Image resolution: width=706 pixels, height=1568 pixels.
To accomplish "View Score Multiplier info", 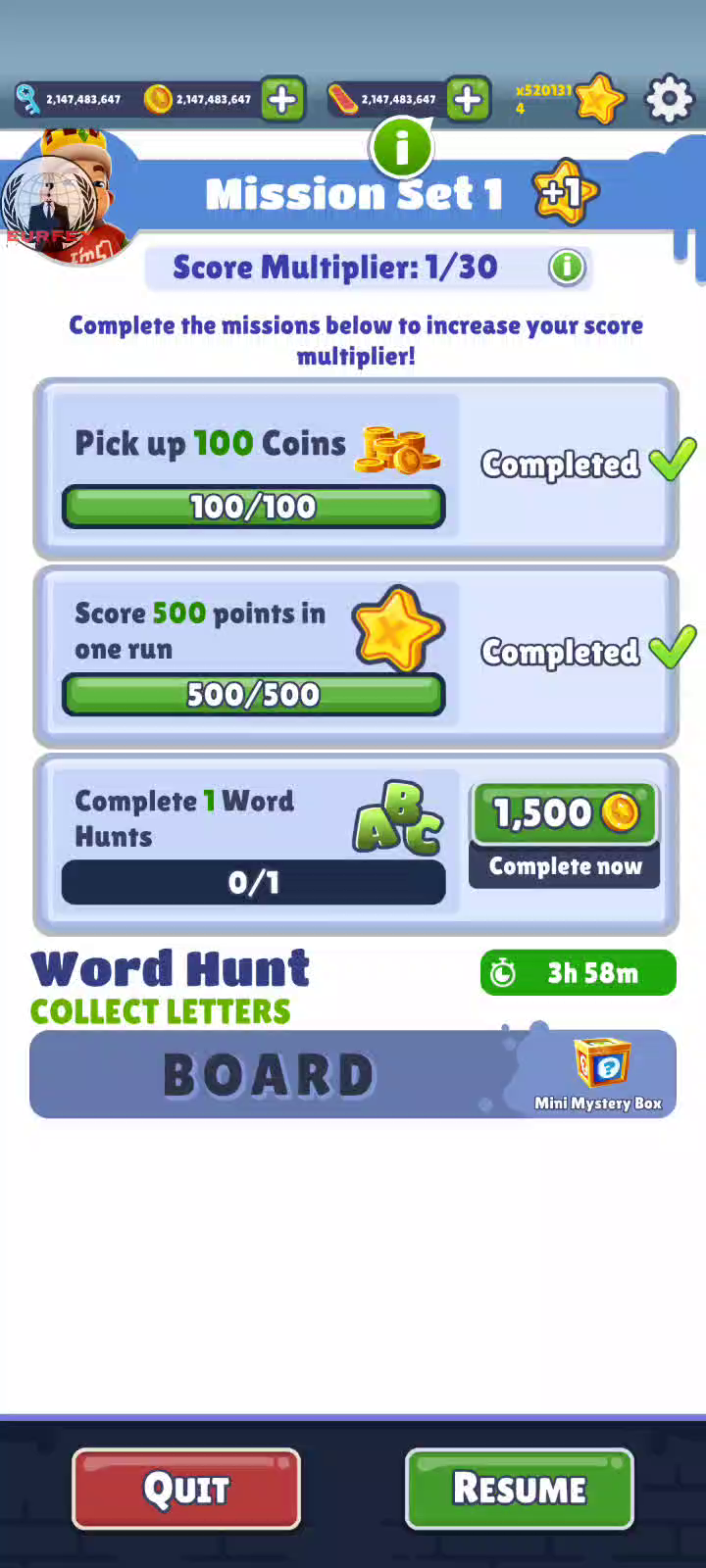I will click(567, 267).
